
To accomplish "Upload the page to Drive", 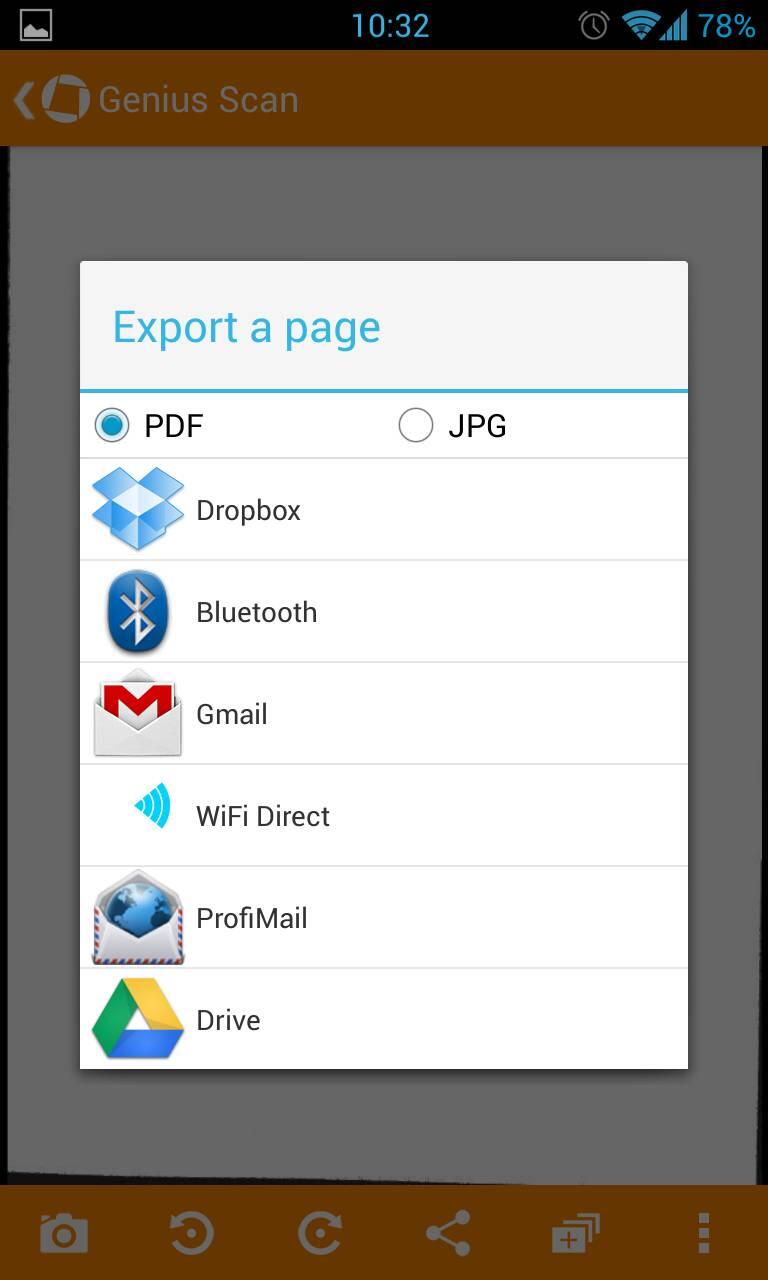I will click(x=384, y=1020).
